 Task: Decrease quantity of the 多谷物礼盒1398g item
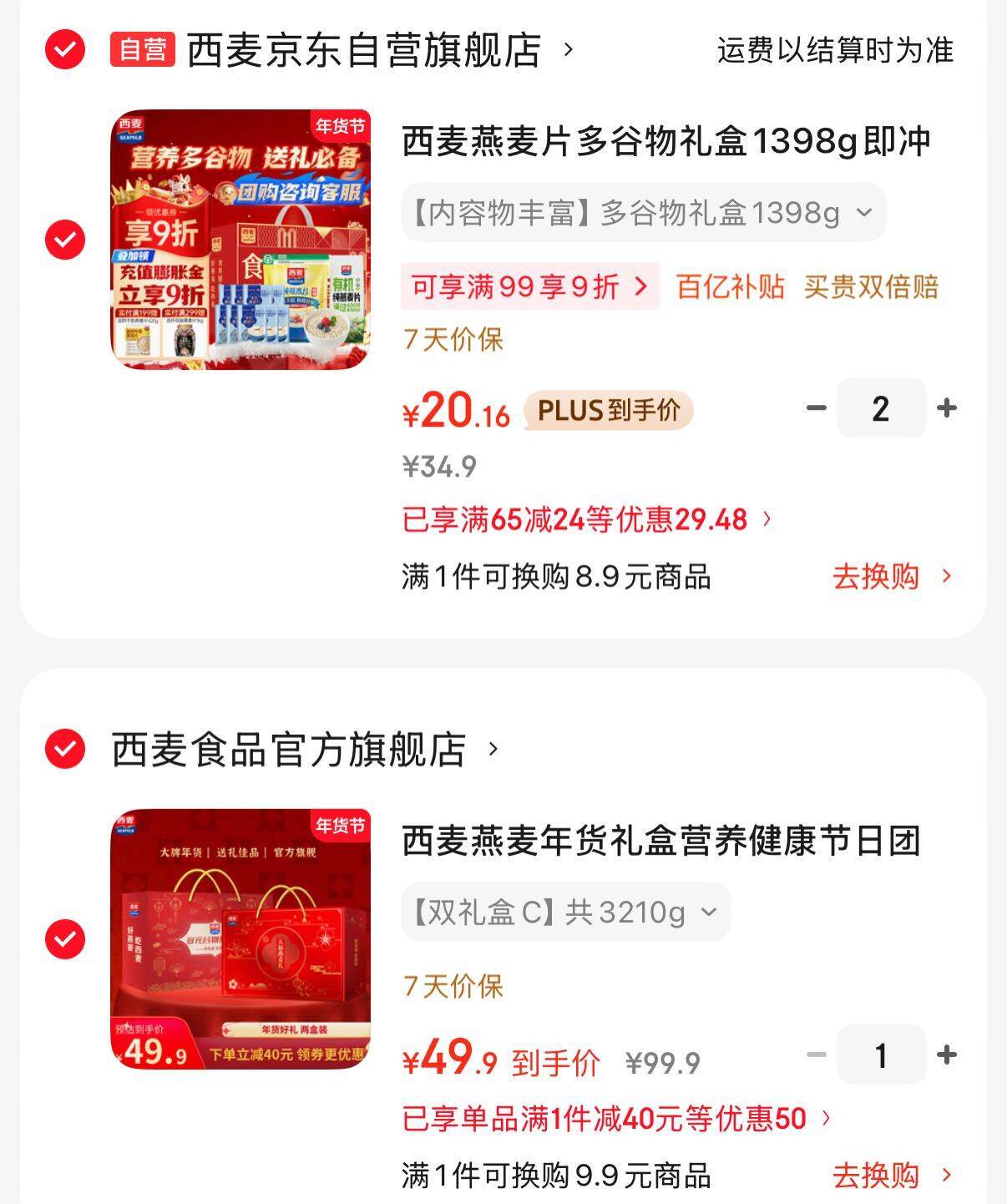tap(816, 408)
